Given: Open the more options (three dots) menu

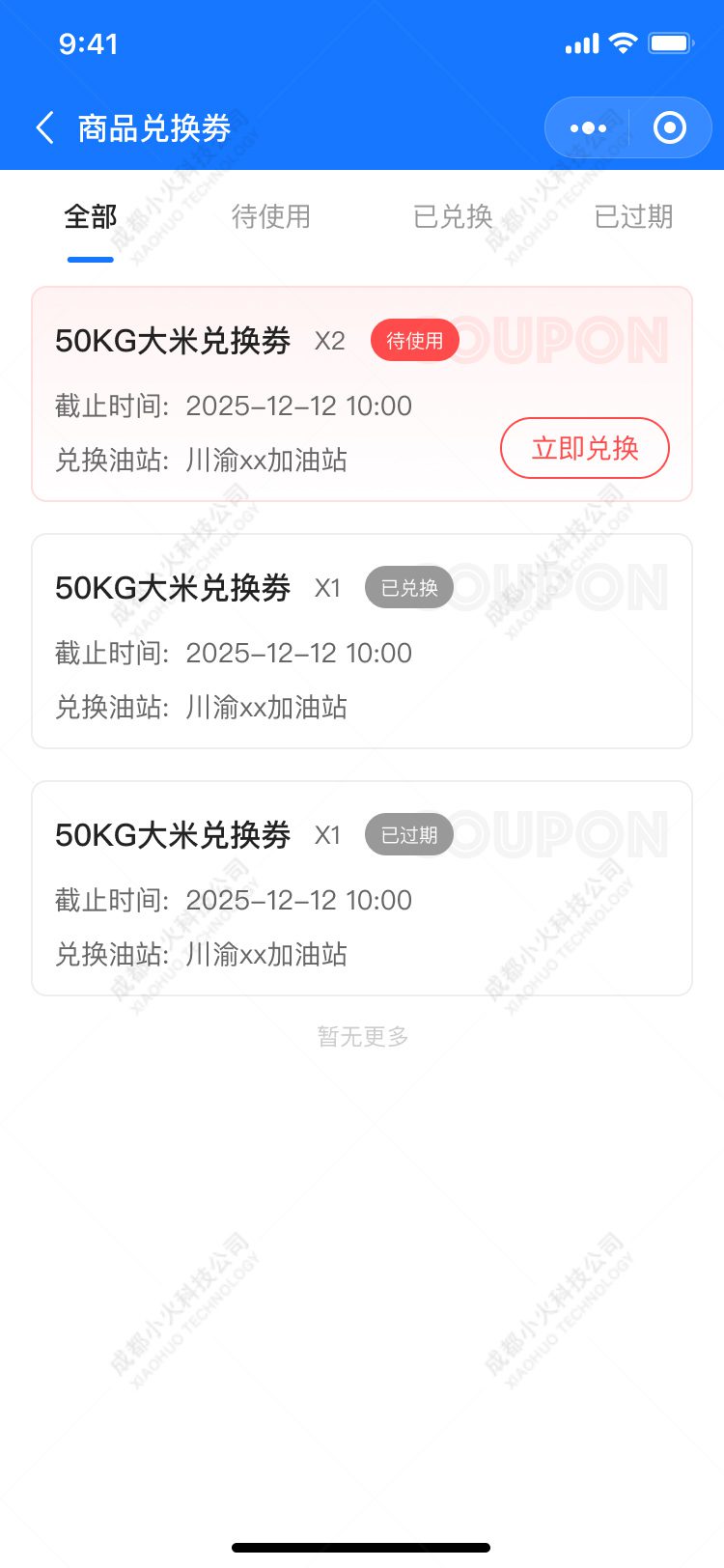Looking at the screenshot, I should coord(586,126).
